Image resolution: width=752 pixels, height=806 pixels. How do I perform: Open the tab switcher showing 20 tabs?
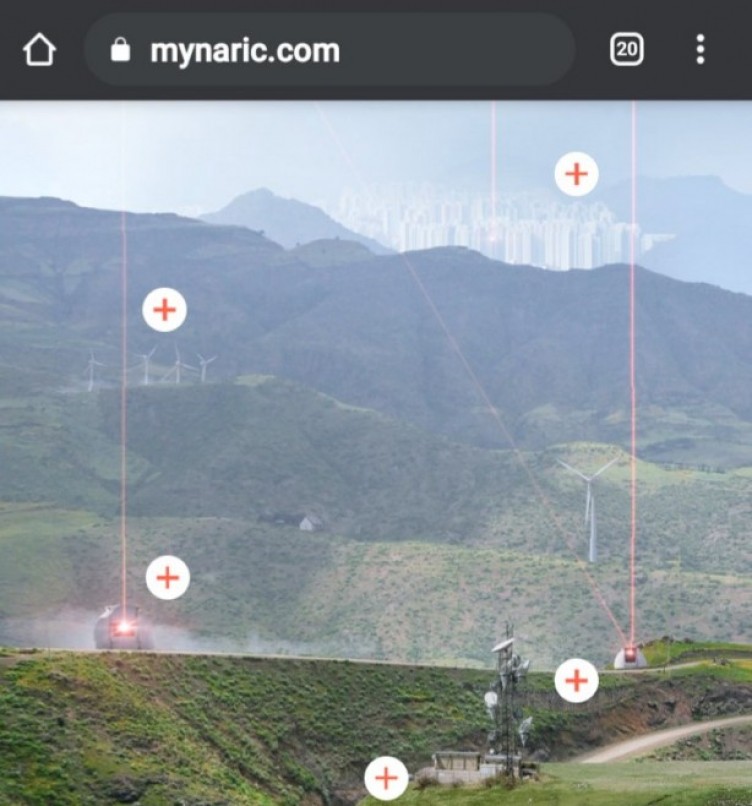(x=627, y=50)
